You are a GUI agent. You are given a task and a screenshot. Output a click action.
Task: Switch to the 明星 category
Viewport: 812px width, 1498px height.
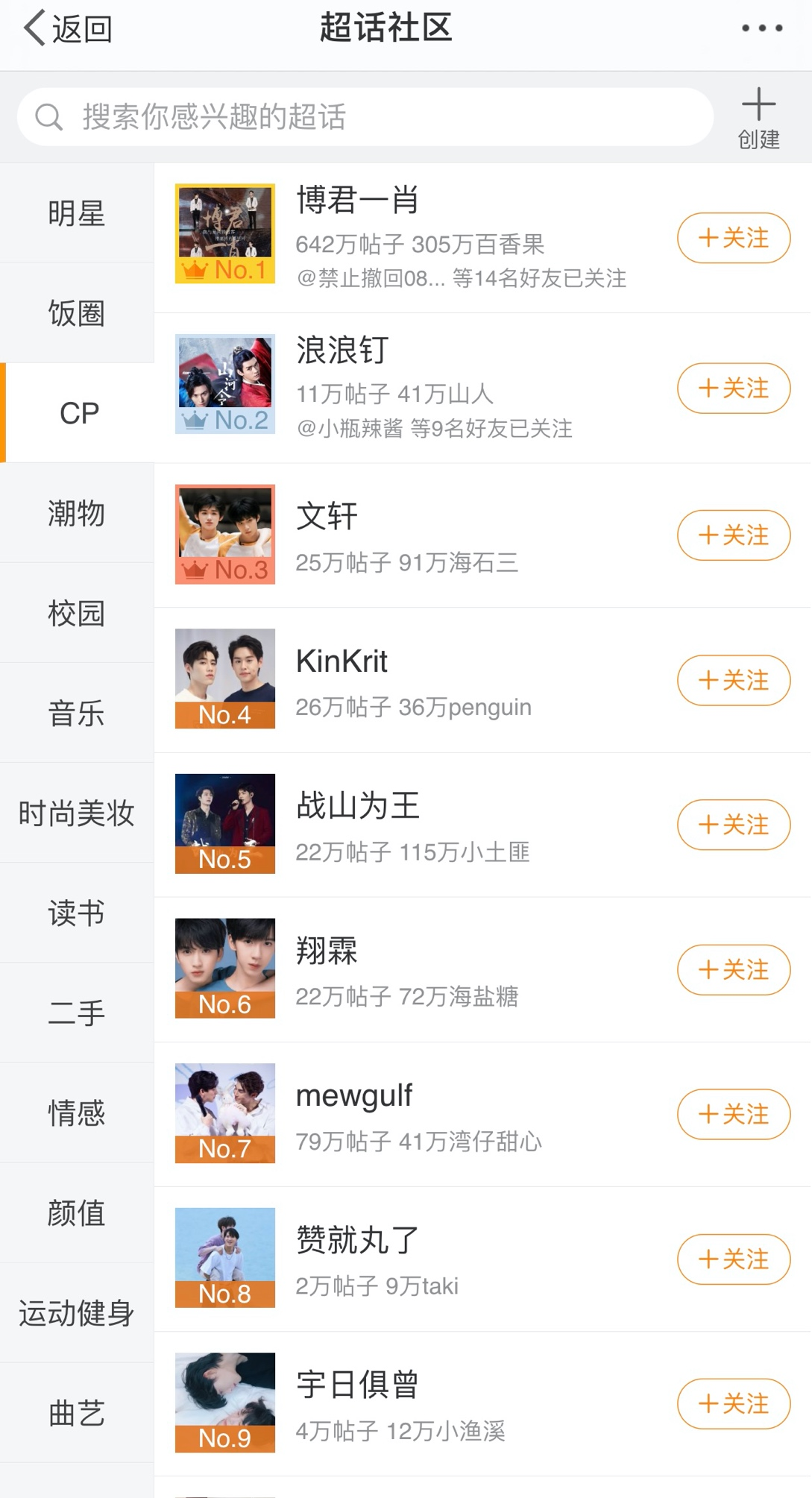77,213
